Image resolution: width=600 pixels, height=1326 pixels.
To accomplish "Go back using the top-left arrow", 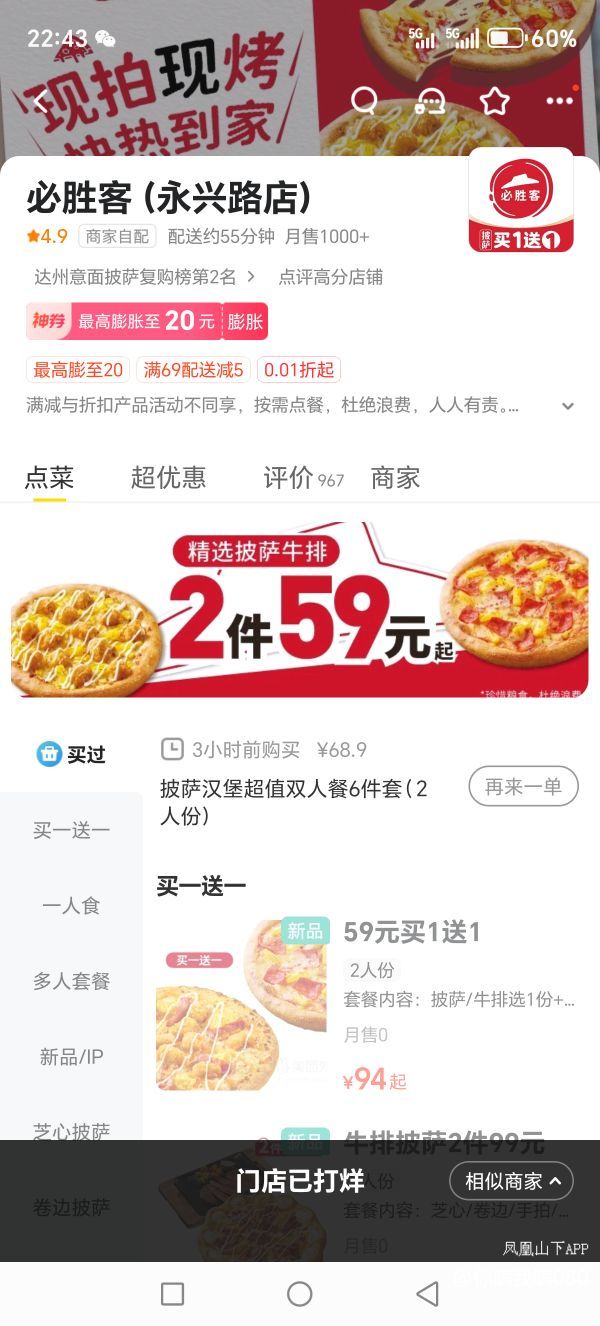I will [41, 100].
